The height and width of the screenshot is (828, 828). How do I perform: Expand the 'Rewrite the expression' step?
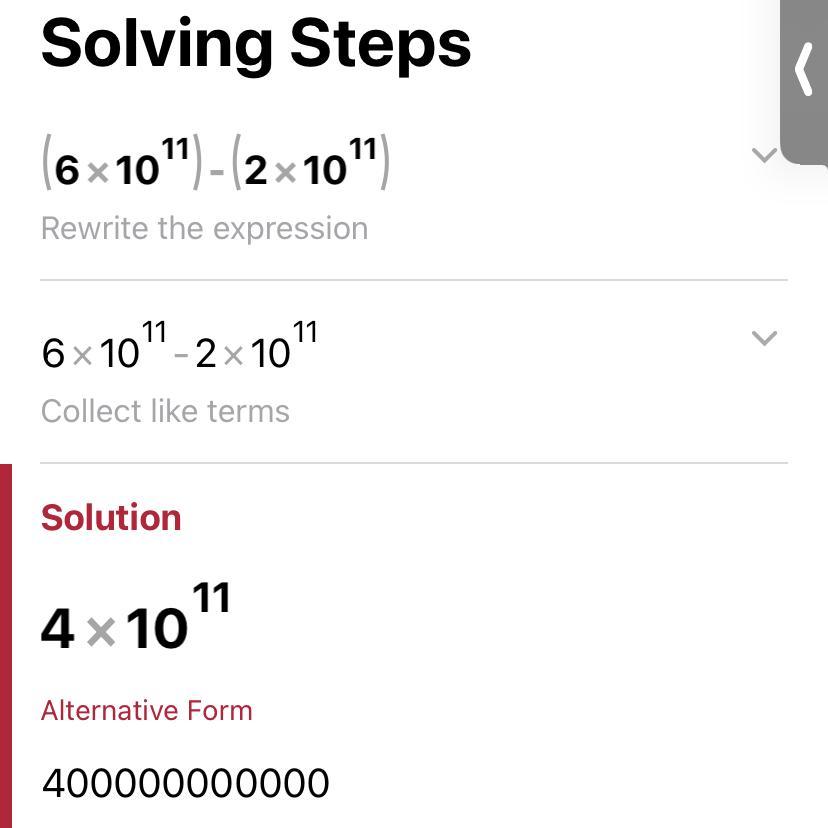[764, 155]
